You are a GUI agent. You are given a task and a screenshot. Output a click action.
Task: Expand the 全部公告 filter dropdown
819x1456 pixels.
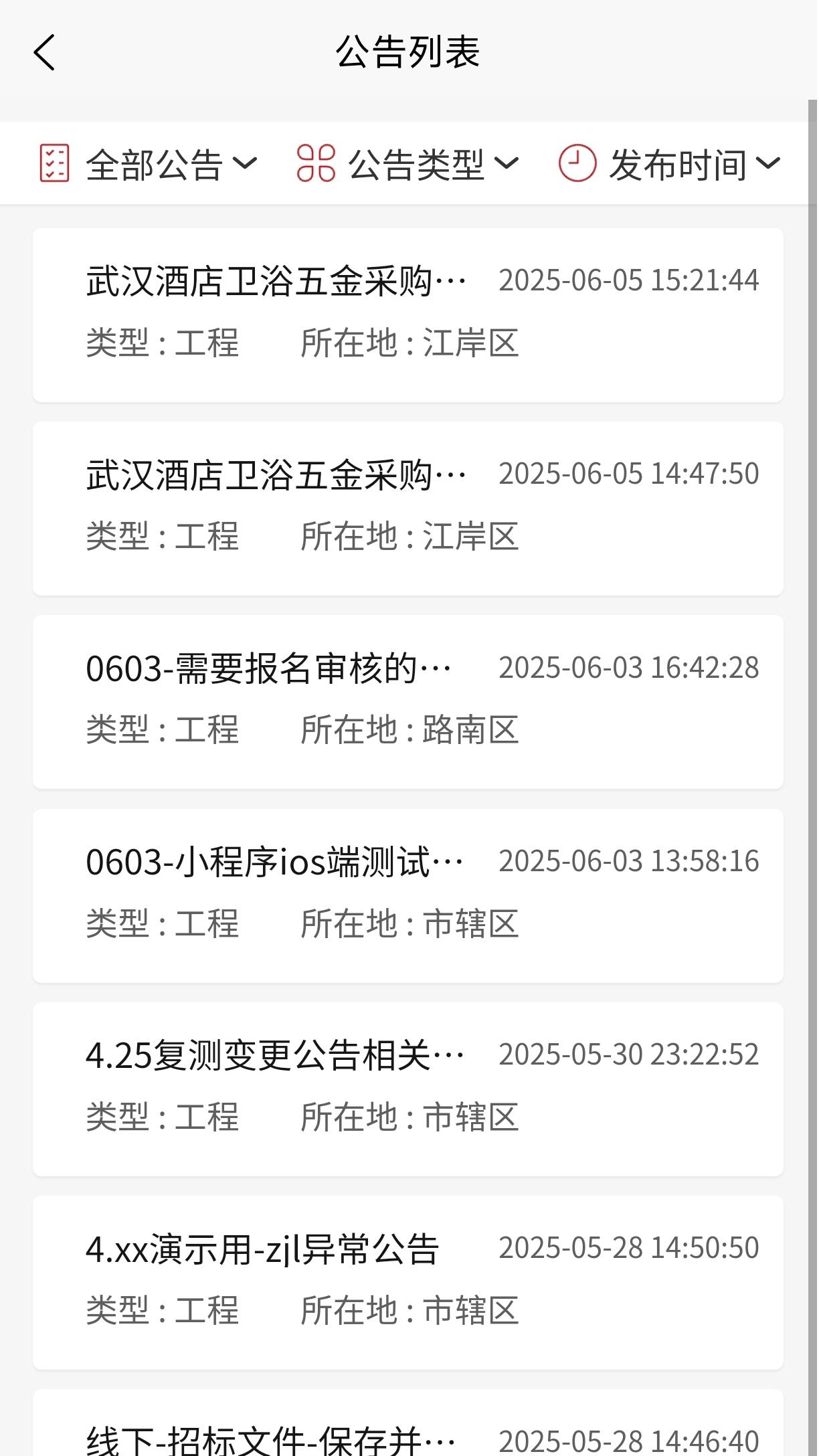click(x=148, y=164)
